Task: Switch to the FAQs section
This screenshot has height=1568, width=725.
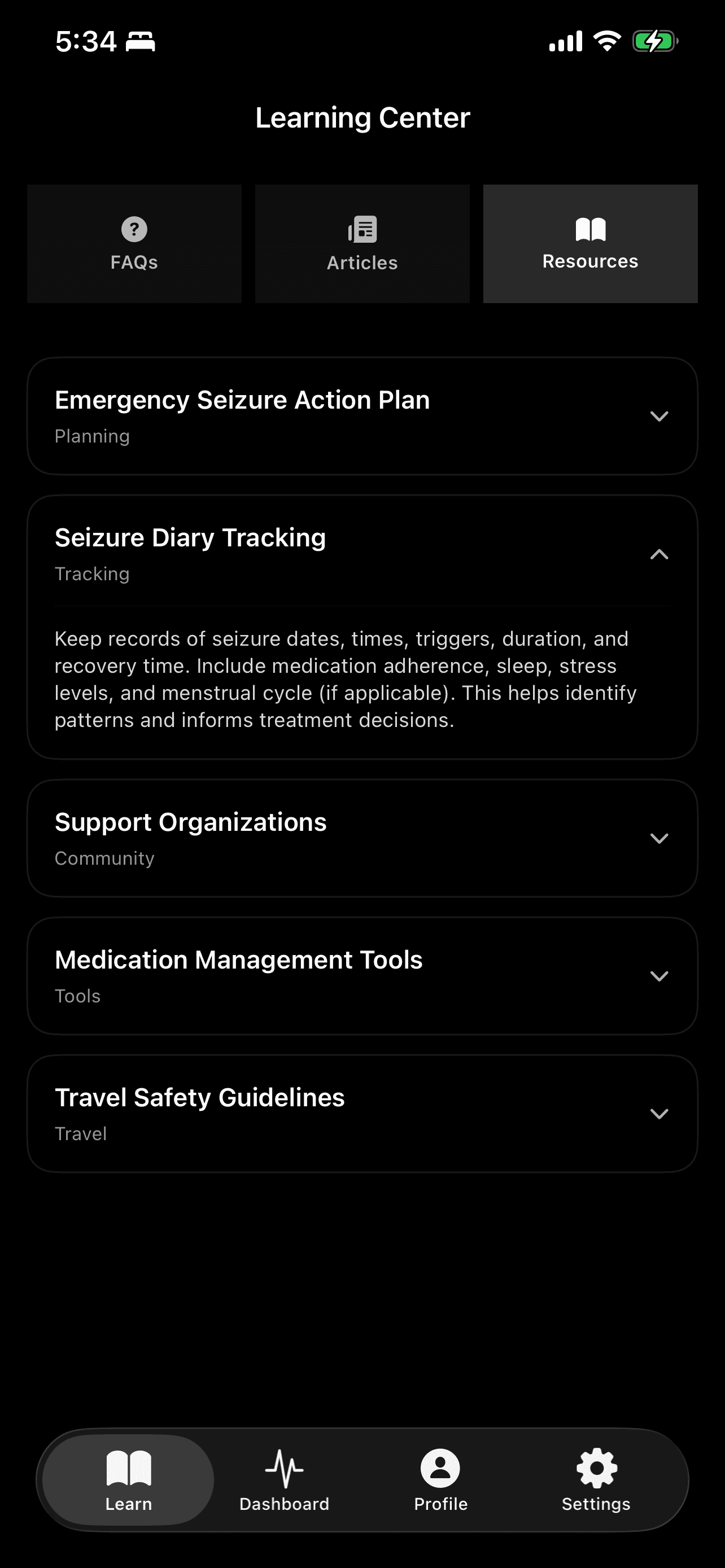Action: pyautogui.click(x=134, y=243)
